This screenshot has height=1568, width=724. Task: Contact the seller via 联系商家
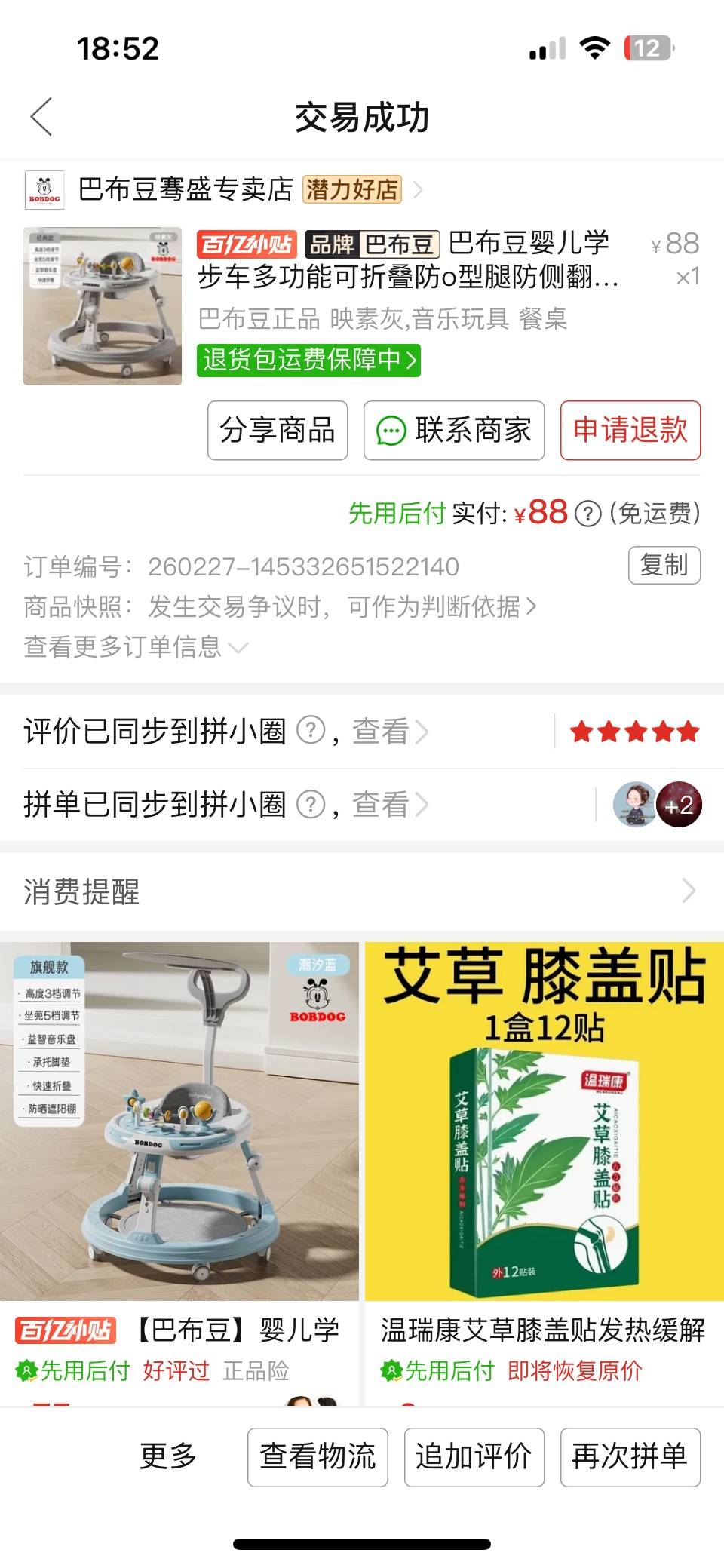(454, 431)
